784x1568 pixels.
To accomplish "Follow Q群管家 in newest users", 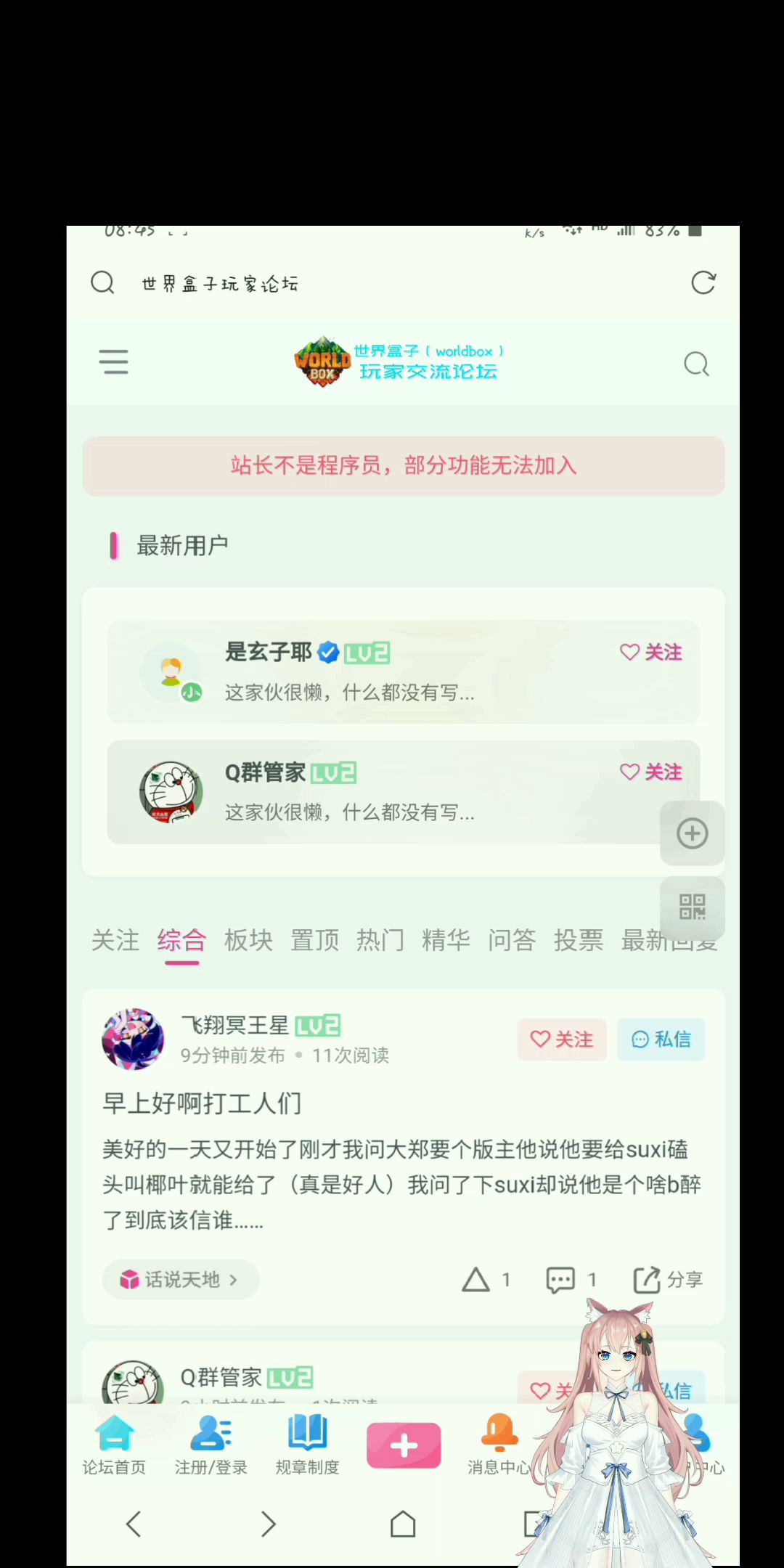I will [x=651, y=772].
